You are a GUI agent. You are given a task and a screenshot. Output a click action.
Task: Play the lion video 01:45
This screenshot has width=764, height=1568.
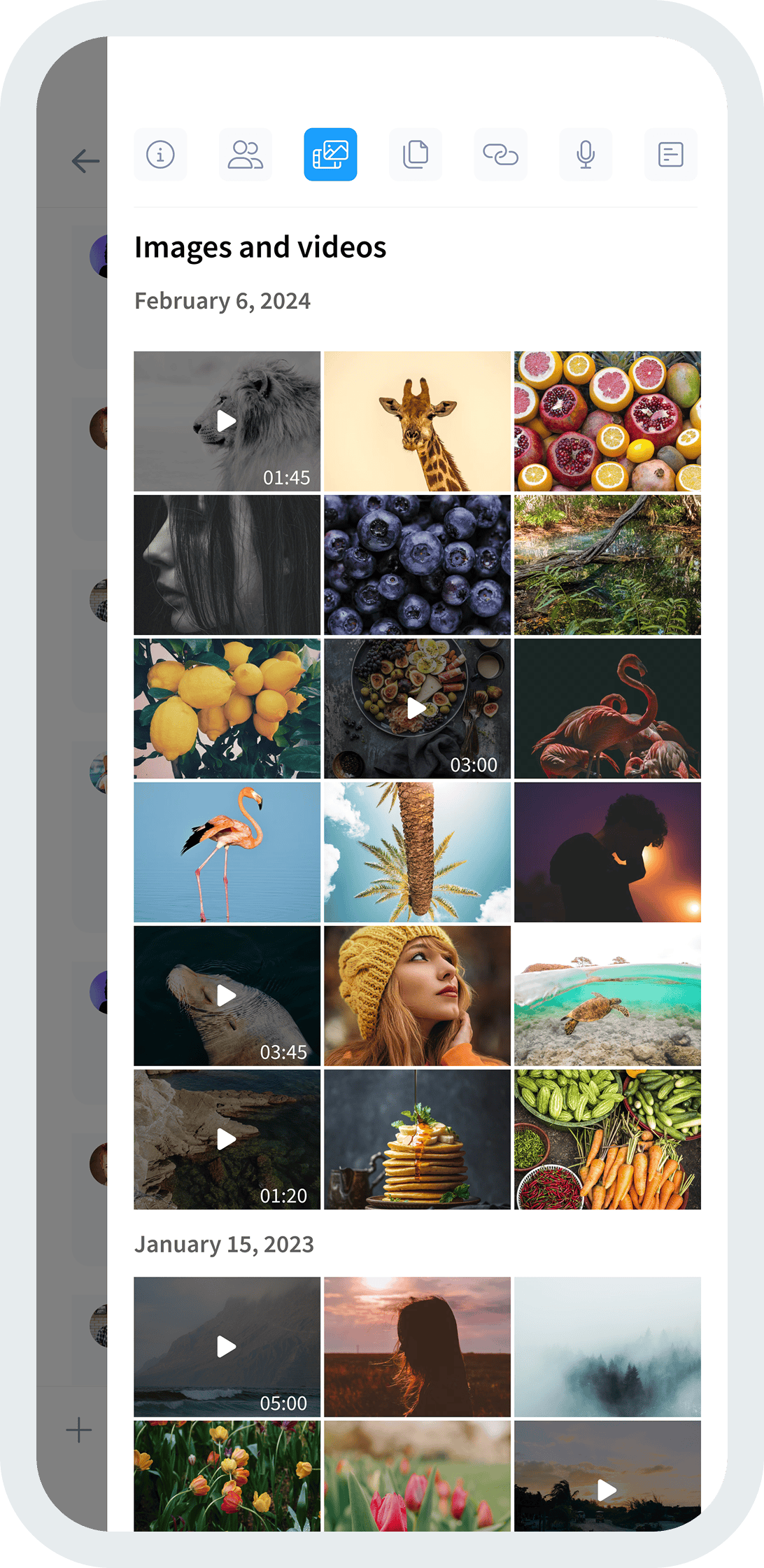point(227,421)
